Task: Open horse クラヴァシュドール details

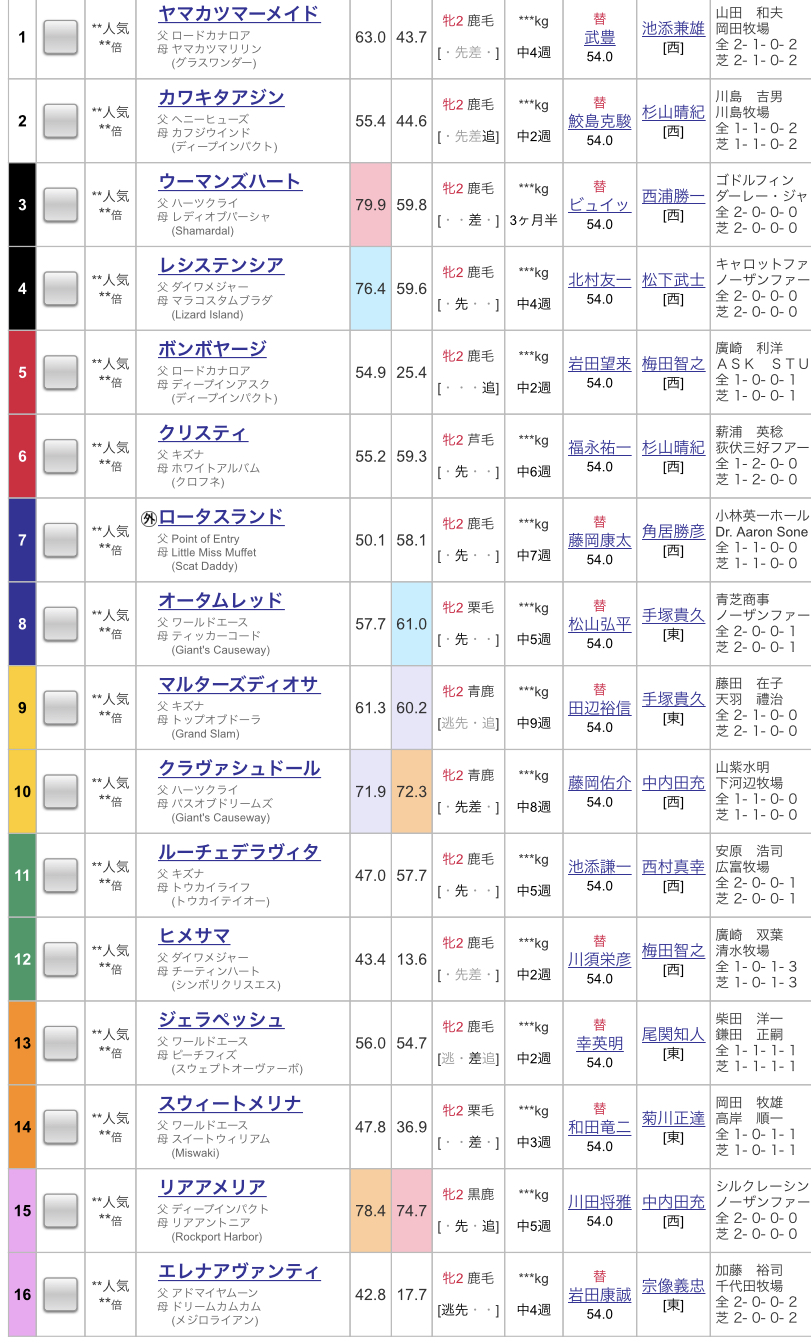Action: point(239,768)
